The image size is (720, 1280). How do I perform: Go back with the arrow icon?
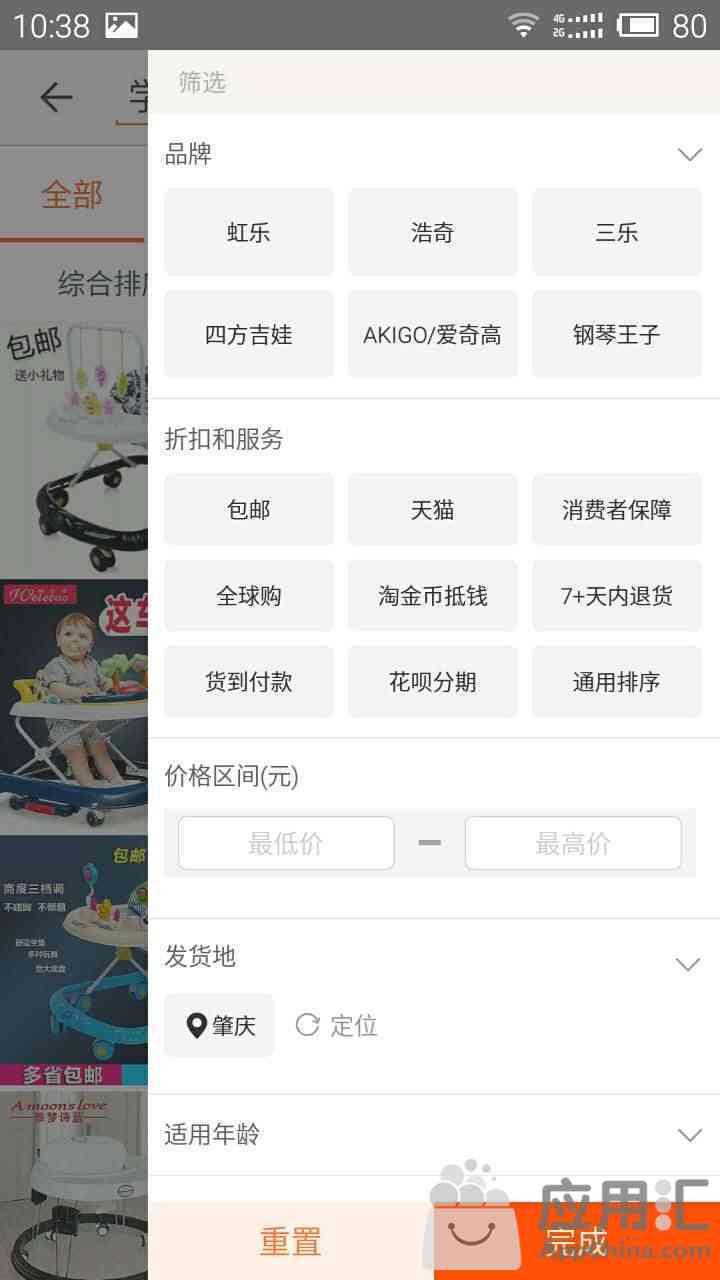point(57,97)
